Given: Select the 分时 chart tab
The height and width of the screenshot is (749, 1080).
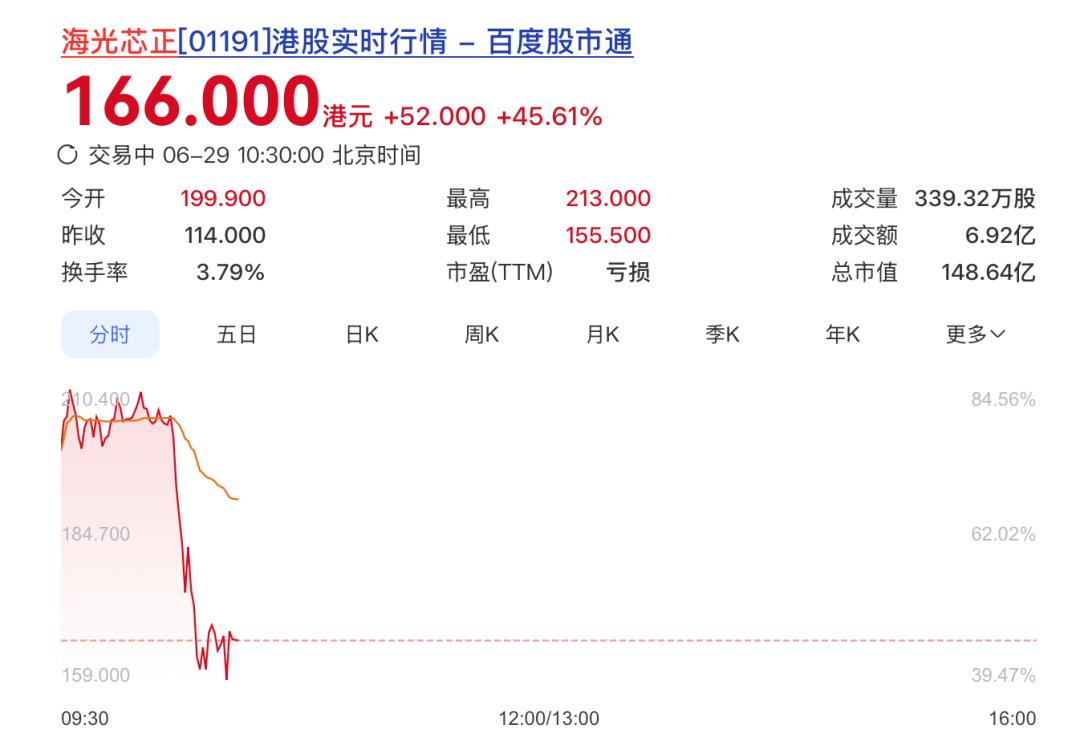Looking at the screenshot, I should (110, 334).
